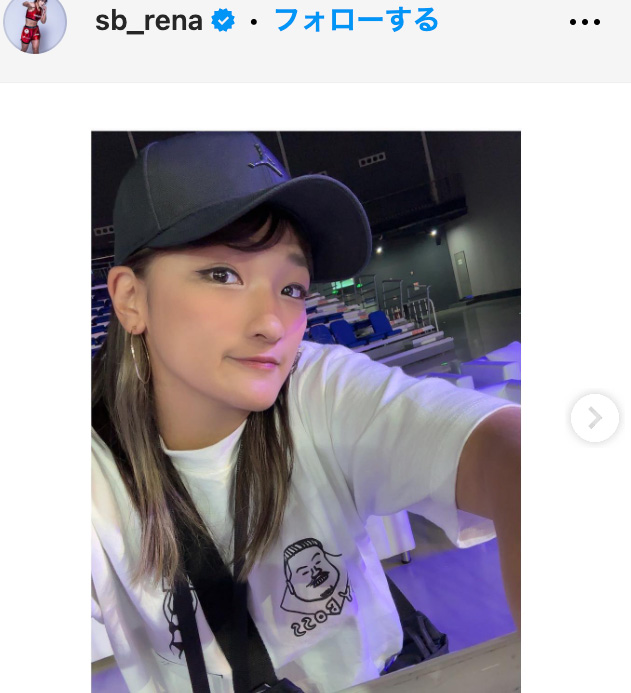
Task: Open the selfie photo post
Action: (x=305, y=411)
